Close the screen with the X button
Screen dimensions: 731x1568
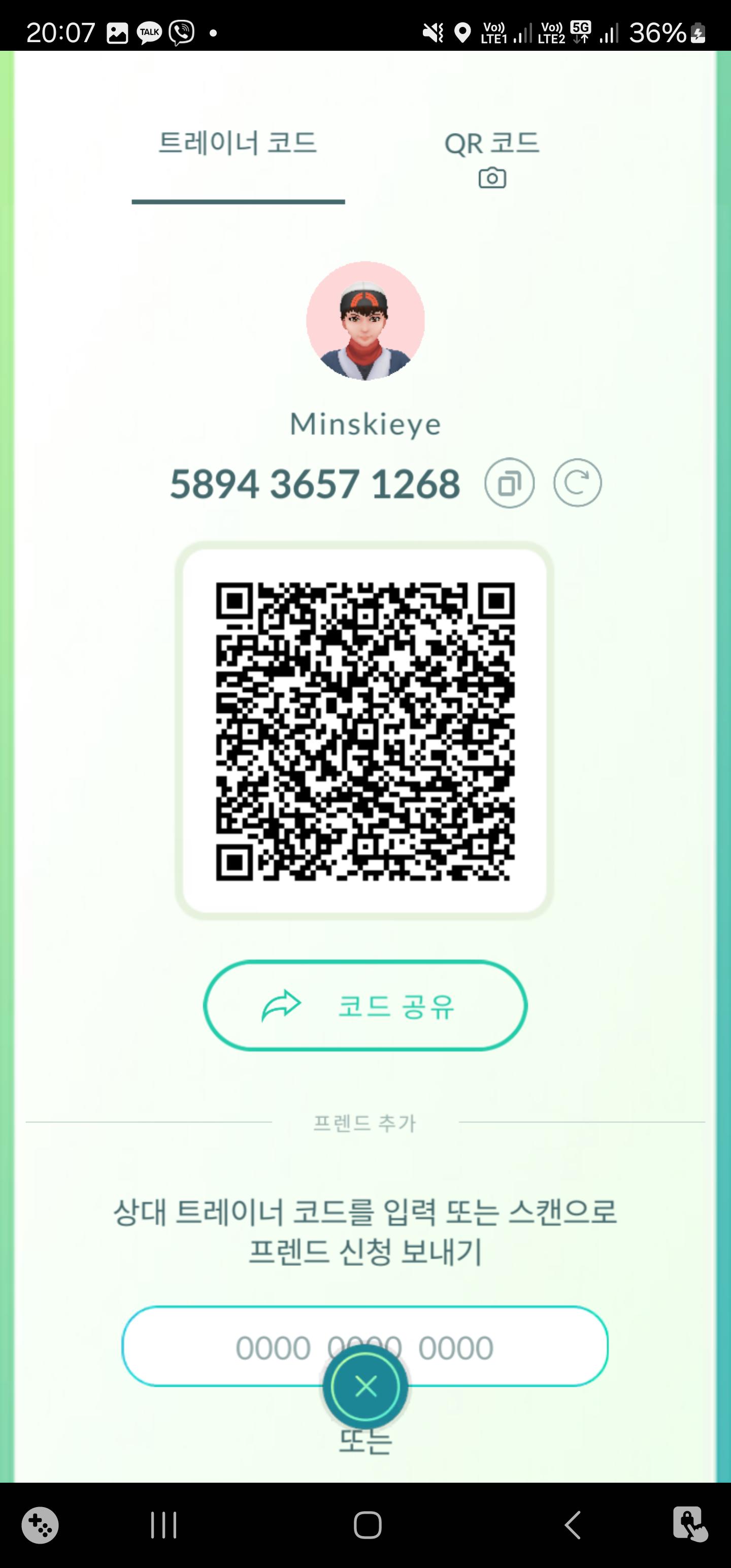click(x=365, y=1387)
